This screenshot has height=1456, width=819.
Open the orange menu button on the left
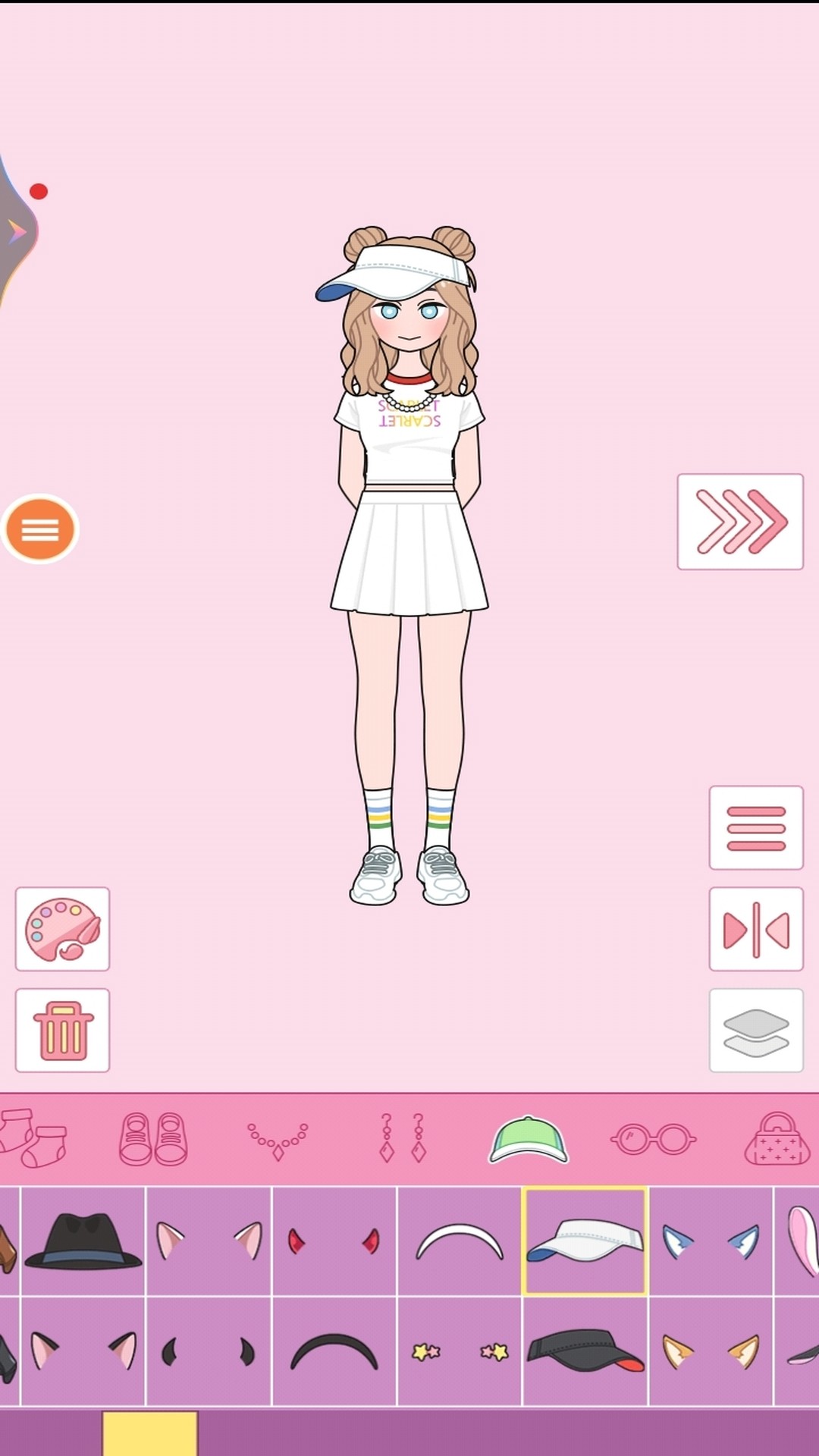[x=40, y=529]
